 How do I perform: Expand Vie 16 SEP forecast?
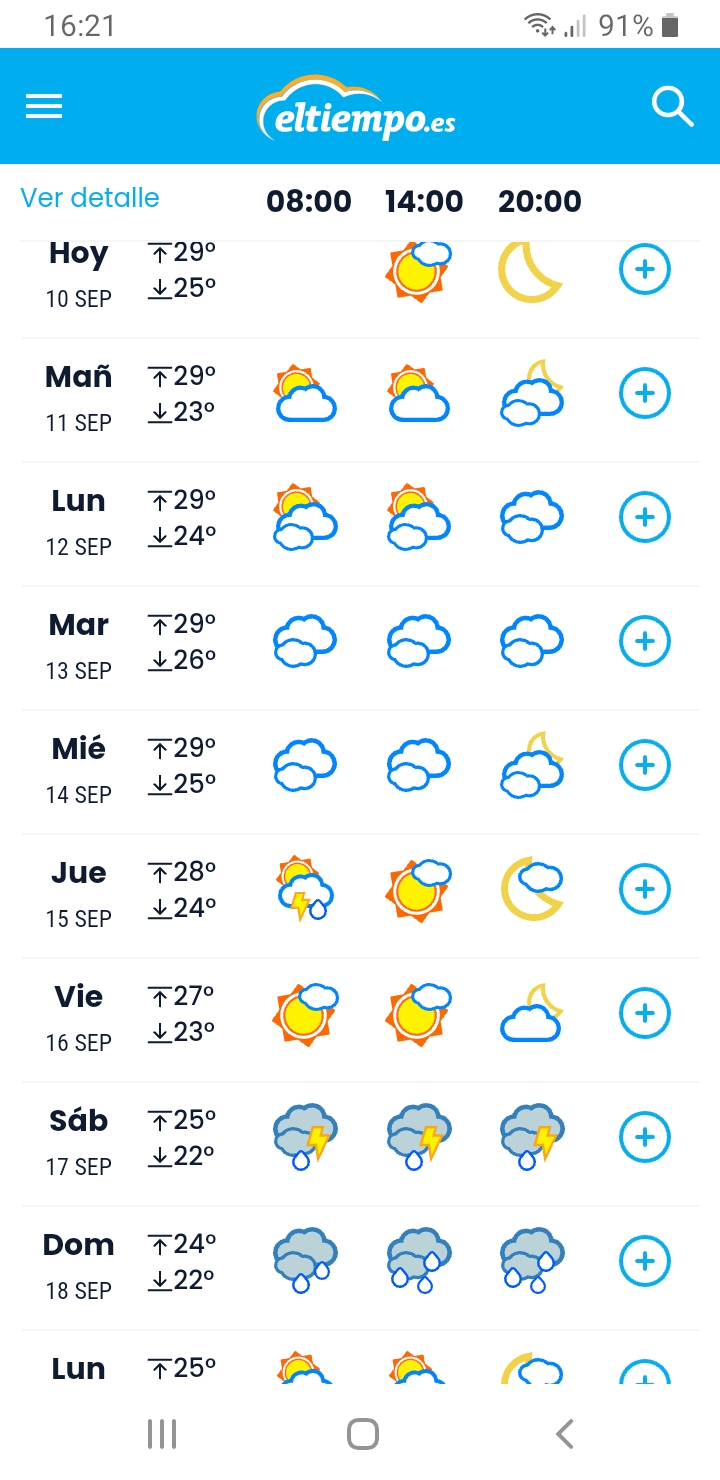pyautogui.click(x=645, y=1013)
